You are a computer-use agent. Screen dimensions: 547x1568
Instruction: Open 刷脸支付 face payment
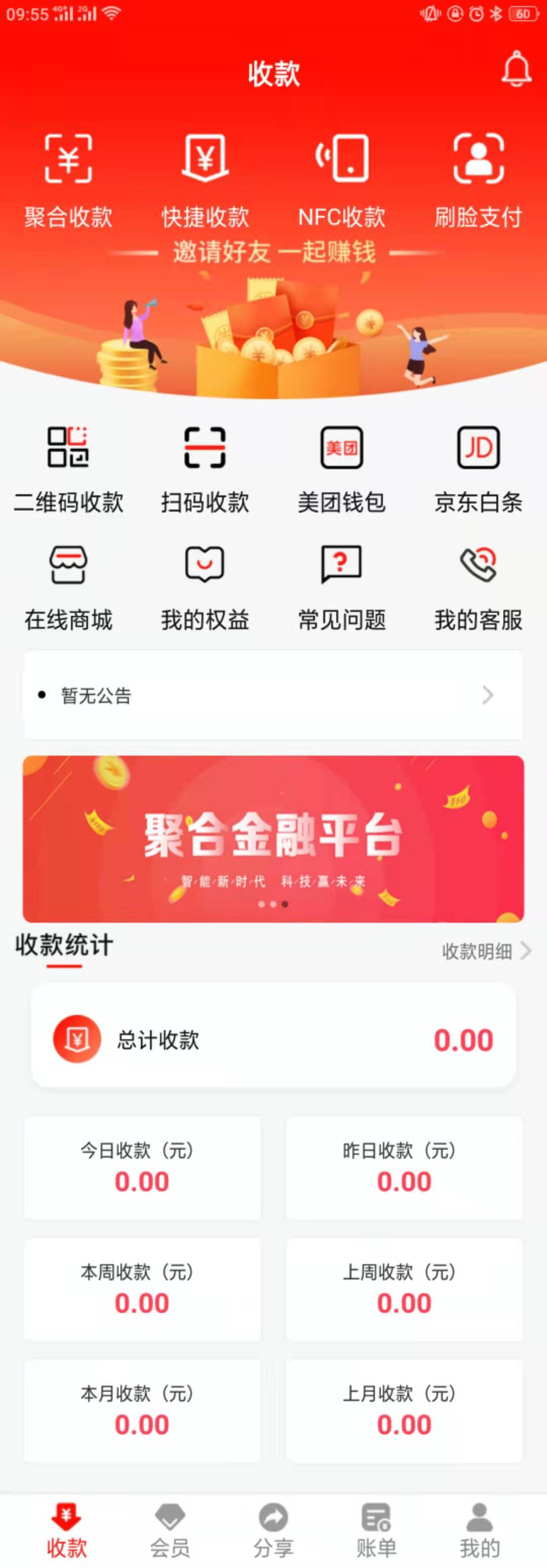(478, 181)
